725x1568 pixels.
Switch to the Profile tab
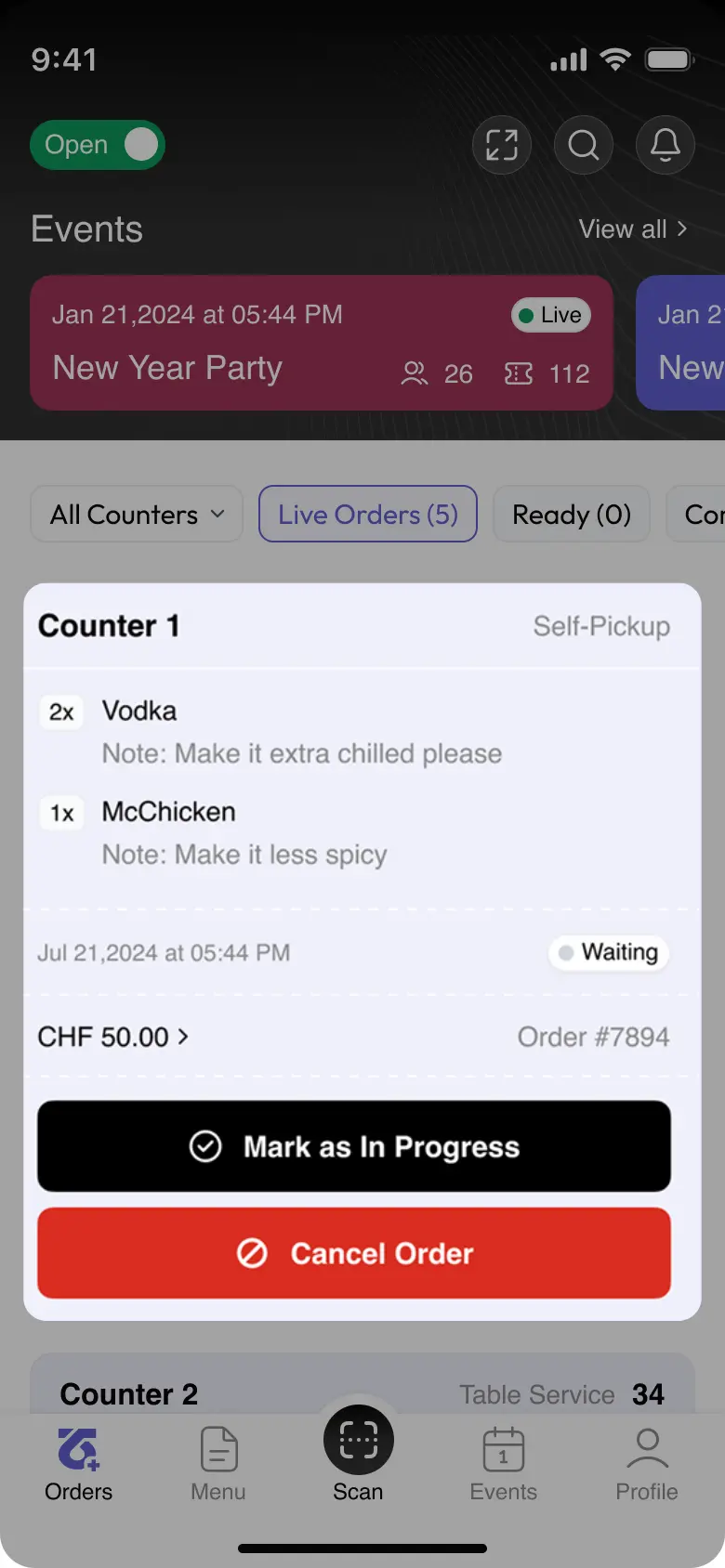point(647,1465)
